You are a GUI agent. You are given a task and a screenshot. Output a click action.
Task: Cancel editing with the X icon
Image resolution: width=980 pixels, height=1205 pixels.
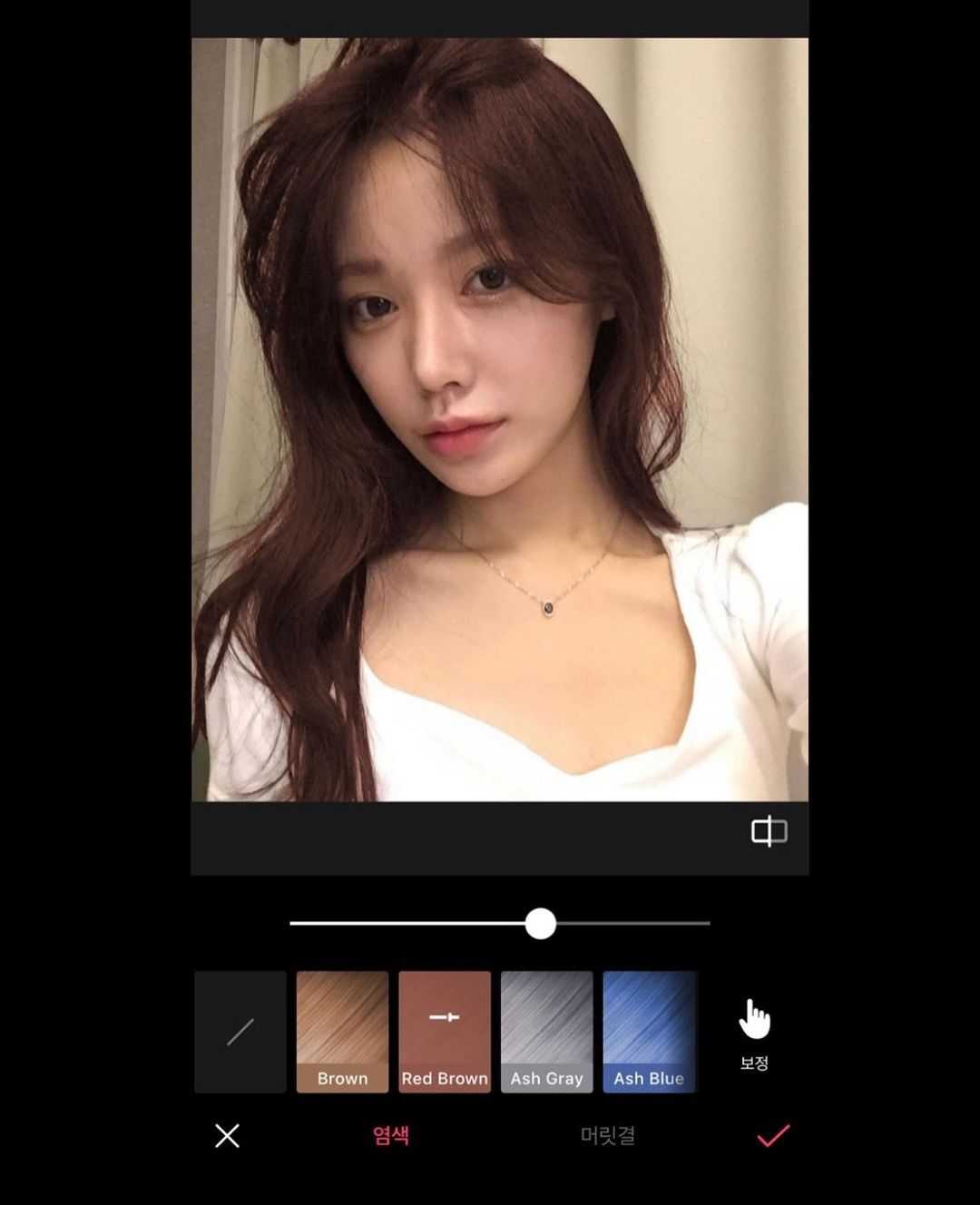tap(227, 1135)
